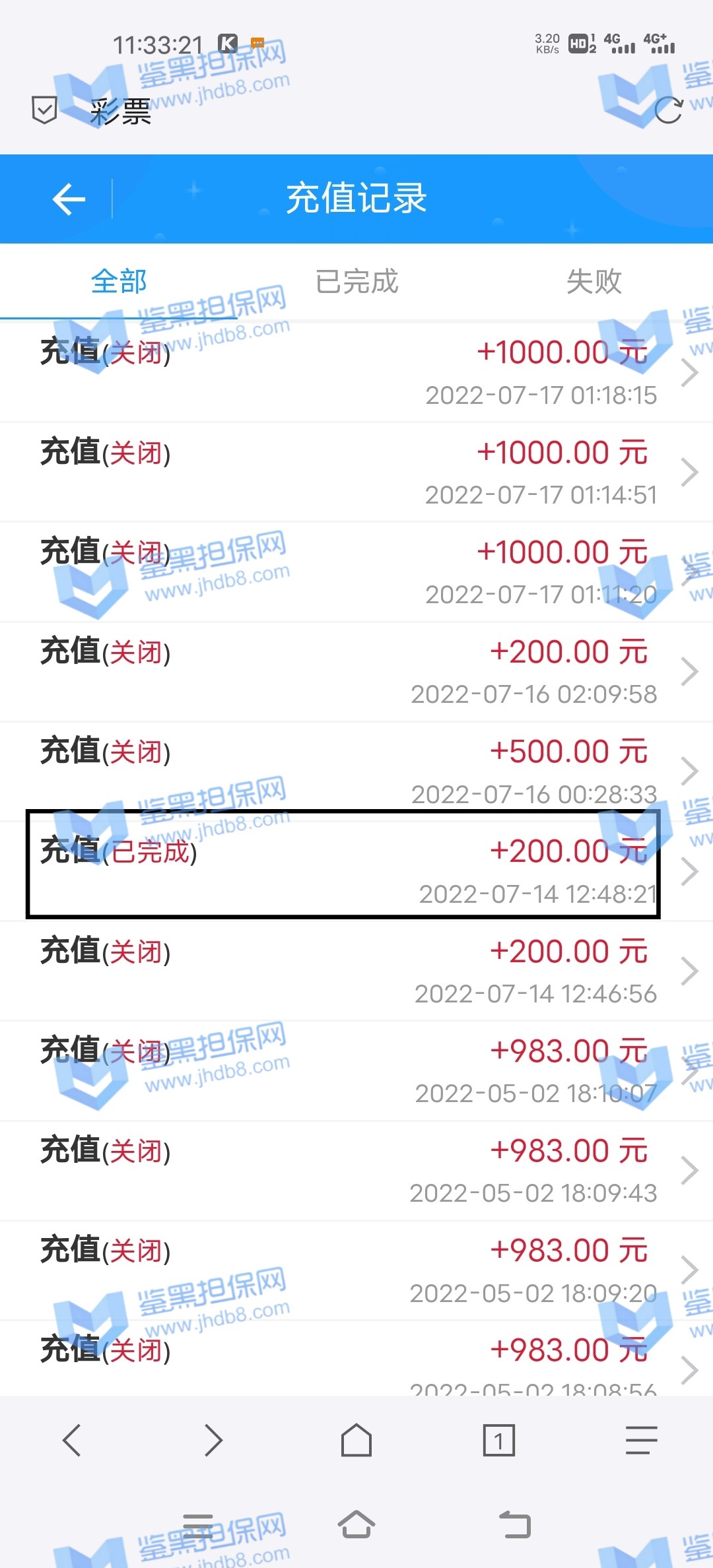View the +983.00 record from 2022-05-02 18:10:07

[356, 1071]
